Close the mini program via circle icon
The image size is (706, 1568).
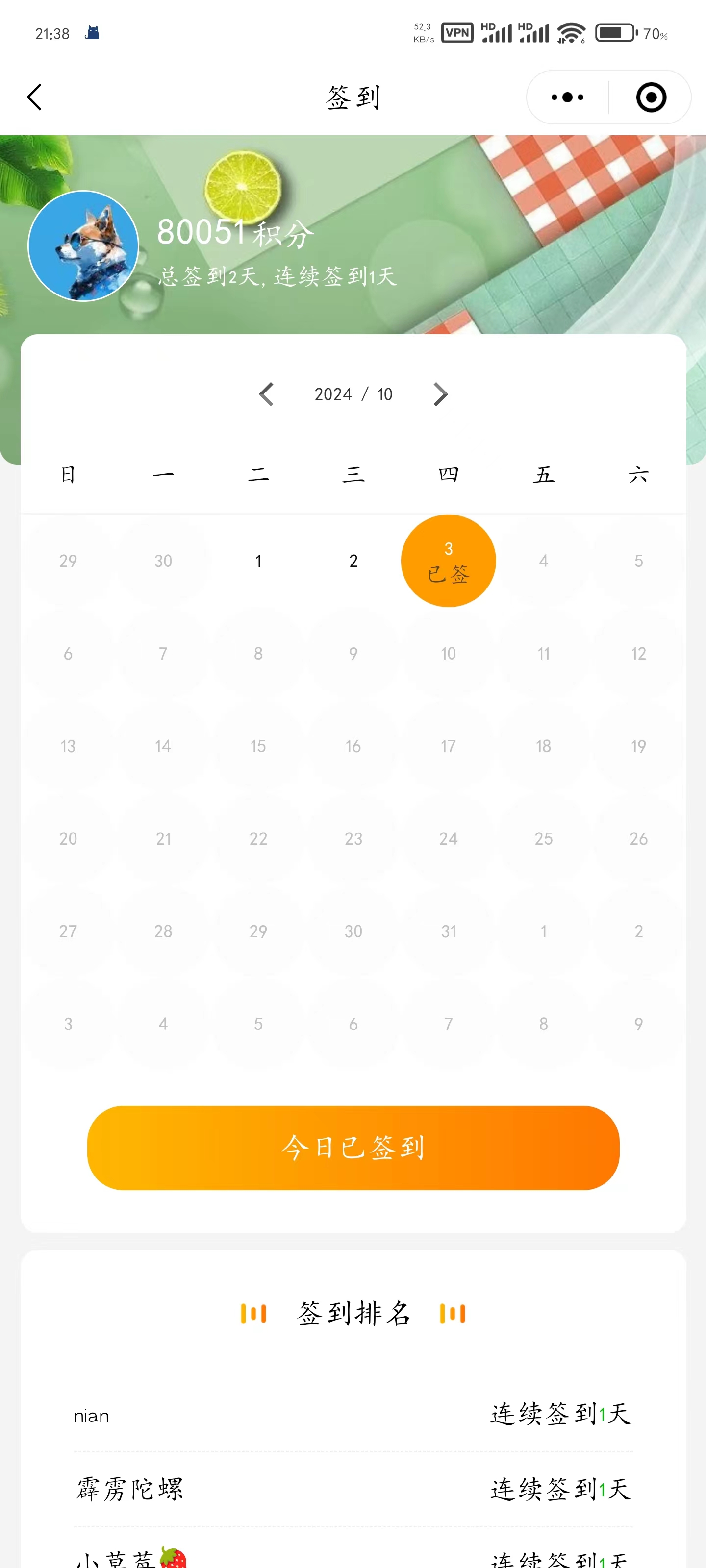[x=651, y=98]
